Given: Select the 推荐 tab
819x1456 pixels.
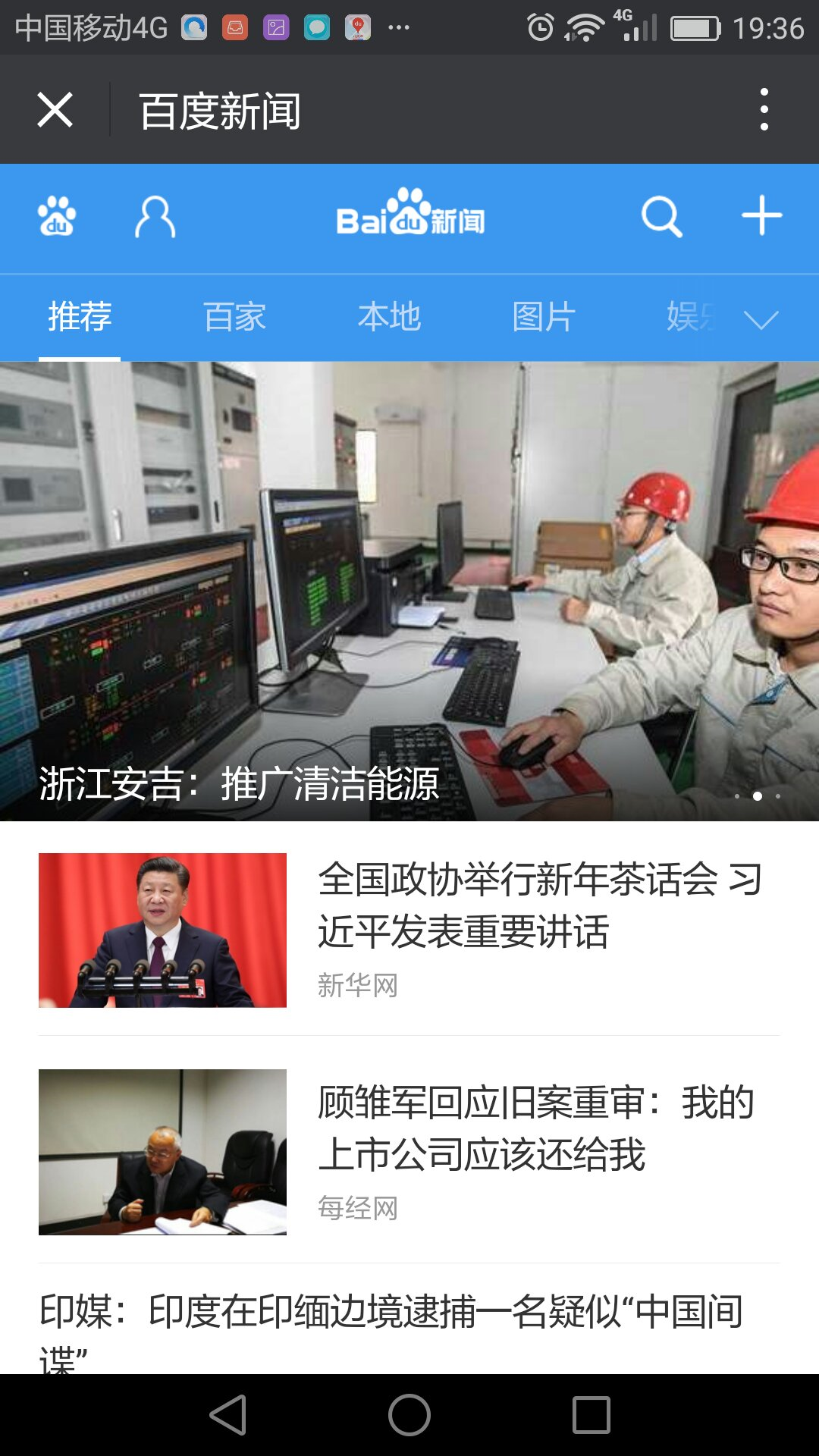Looking at the screenshot, I should coord(80,317).
